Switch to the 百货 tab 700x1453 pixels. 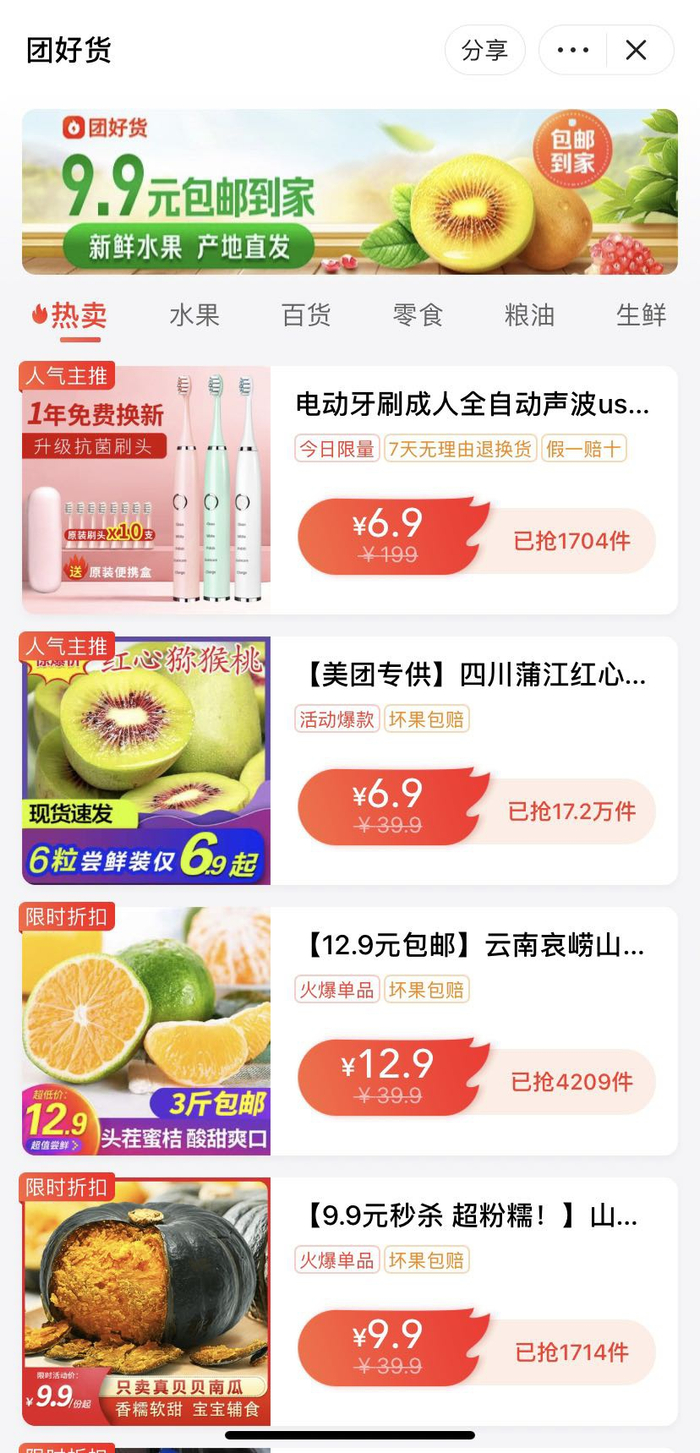pyautogui.click(x=306, y=315)
